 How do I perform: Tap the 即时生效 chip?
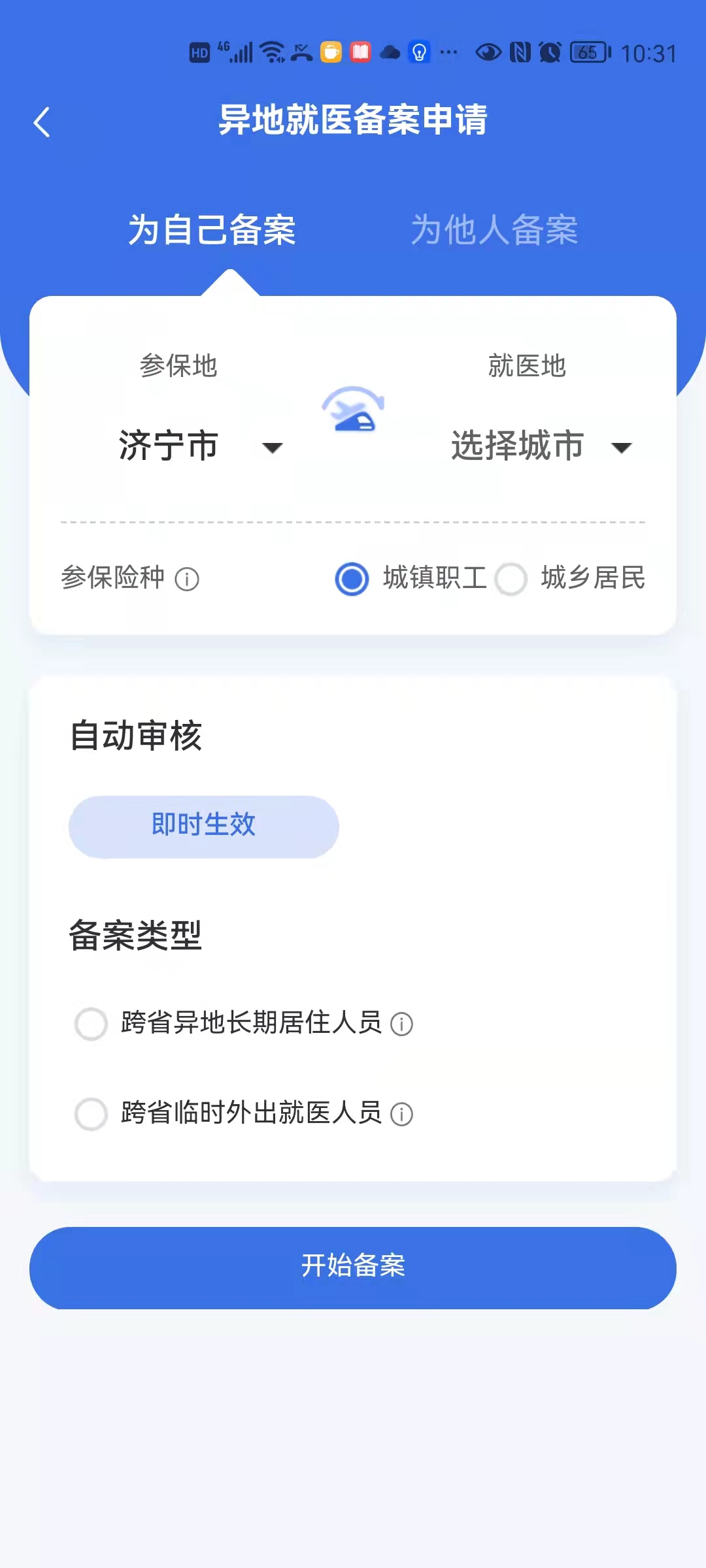click(204, 826)
